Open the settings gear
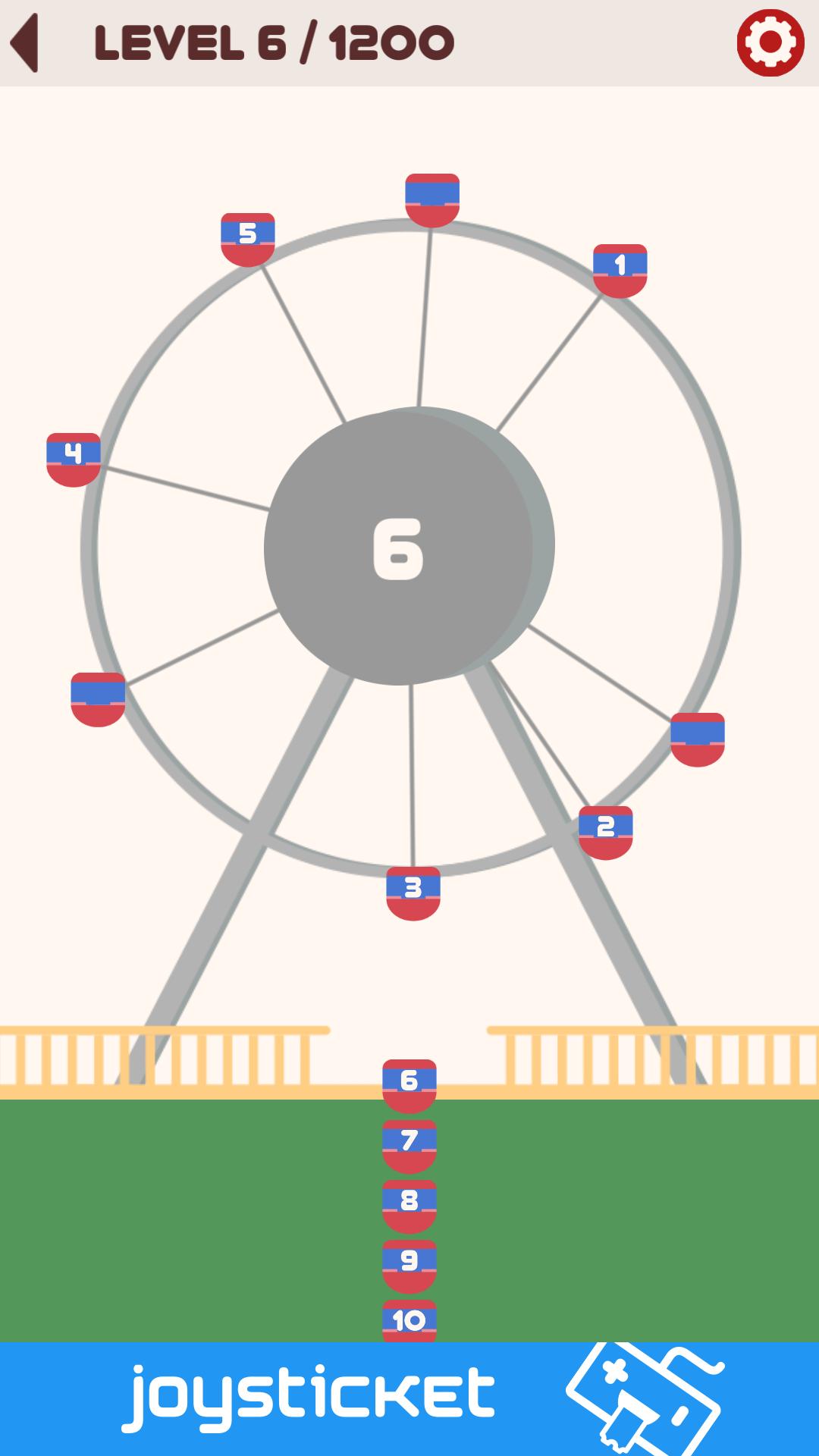The width and height of the screenshot is (819, 1456). [768, 42]
